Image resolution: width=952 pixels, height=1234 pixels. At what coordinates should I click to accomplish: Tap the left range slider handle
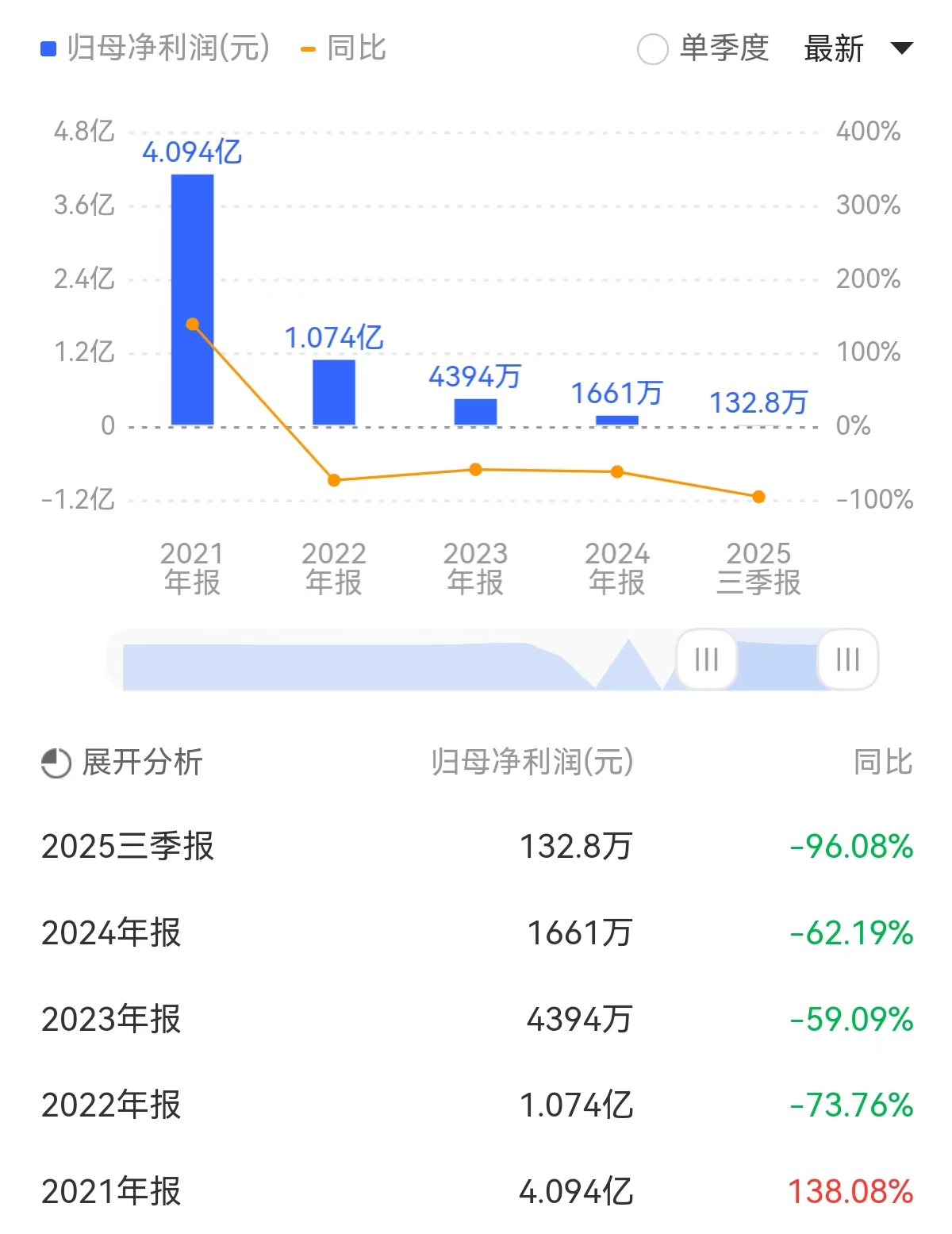(706, 659)
